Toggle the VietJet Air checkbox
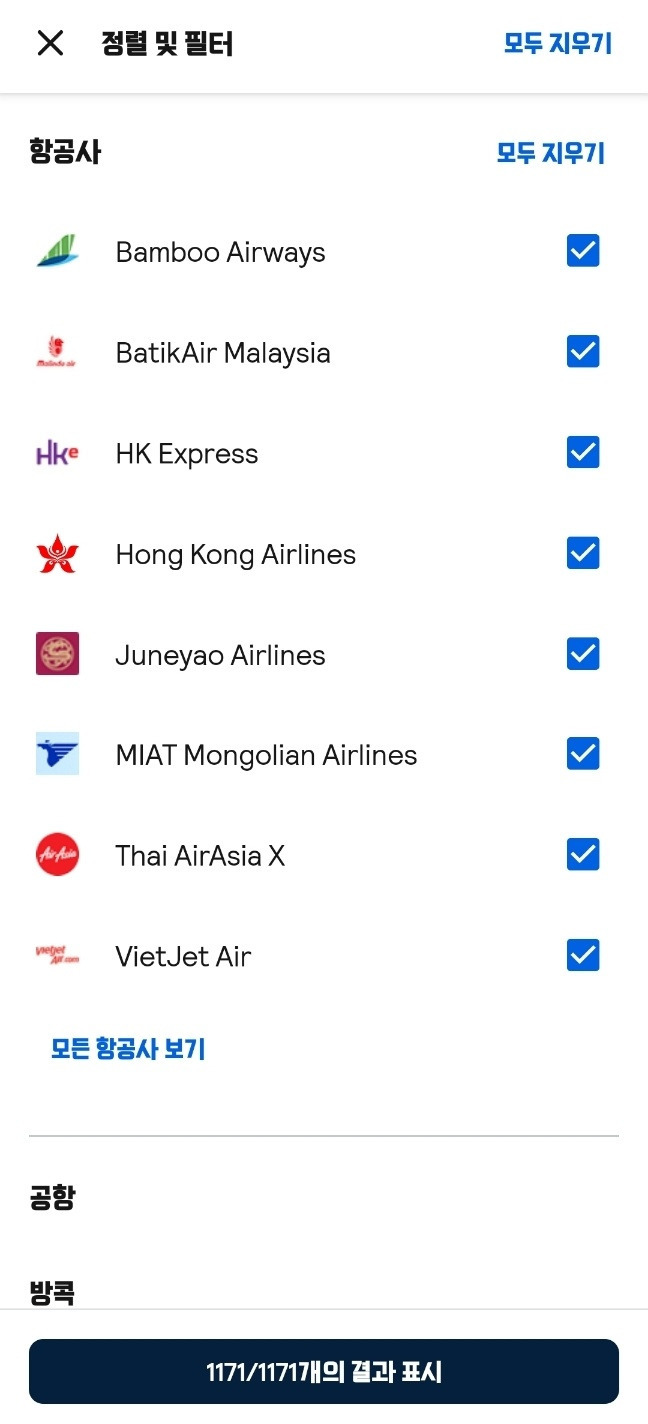The width and height of the screenshot is (648, 1424). click(583, 956)
